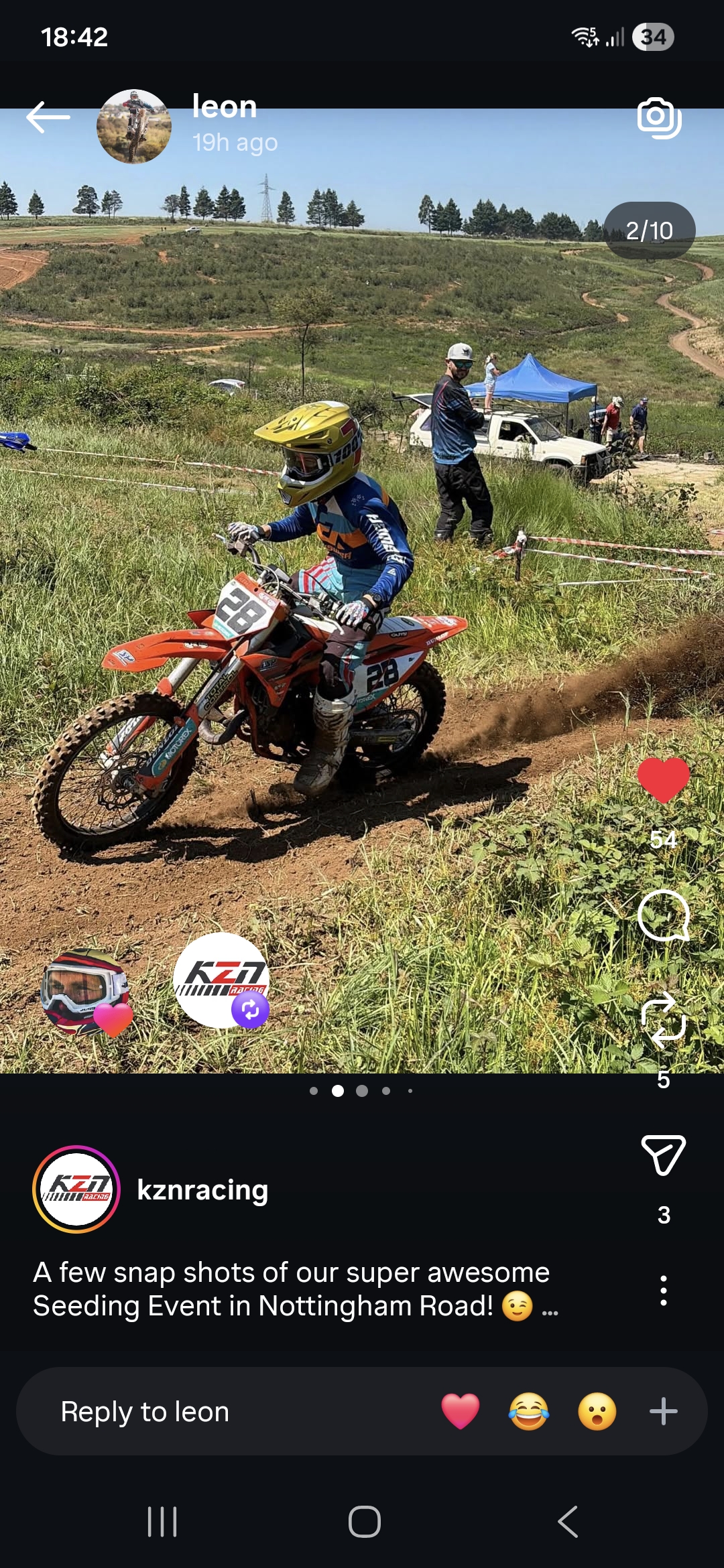Repost this post with the repost icon
The width and height of the screenshot is (724, 1568).
pos(663,1020)
